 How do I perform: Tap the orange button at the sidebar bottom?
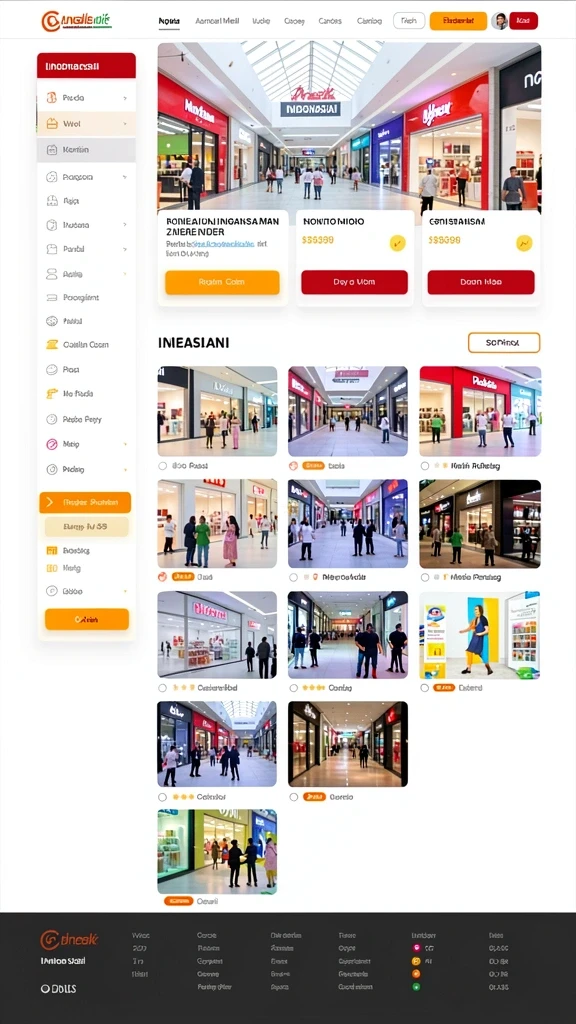click(87, 619)
